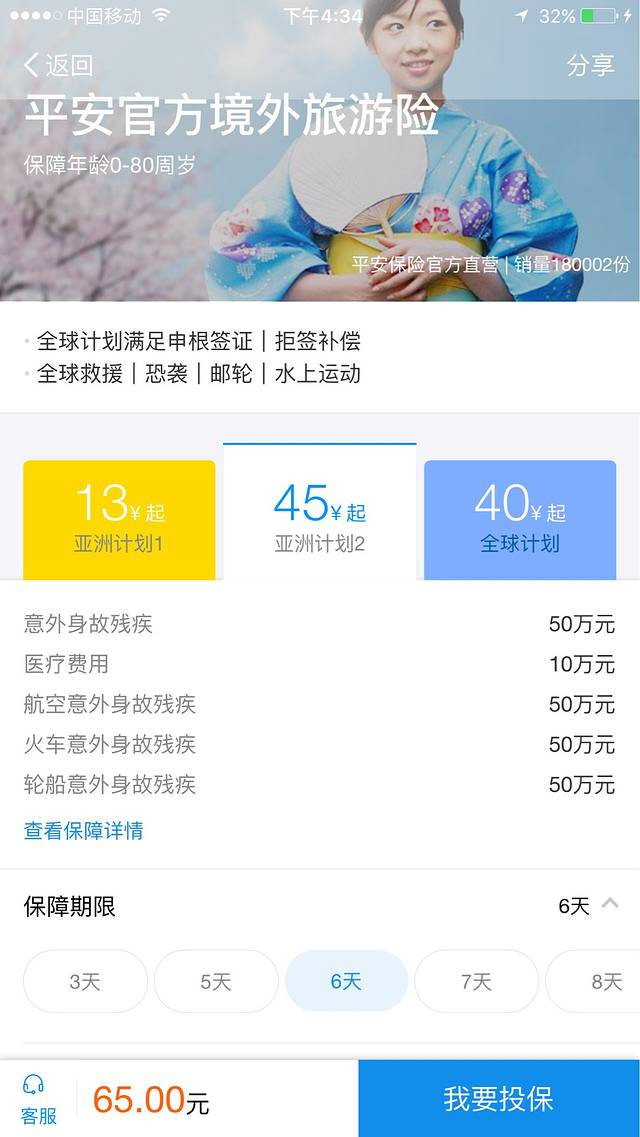Open 查看保障详情 link
This screenshot has height=1137, width=640.
tap(84, 830)
